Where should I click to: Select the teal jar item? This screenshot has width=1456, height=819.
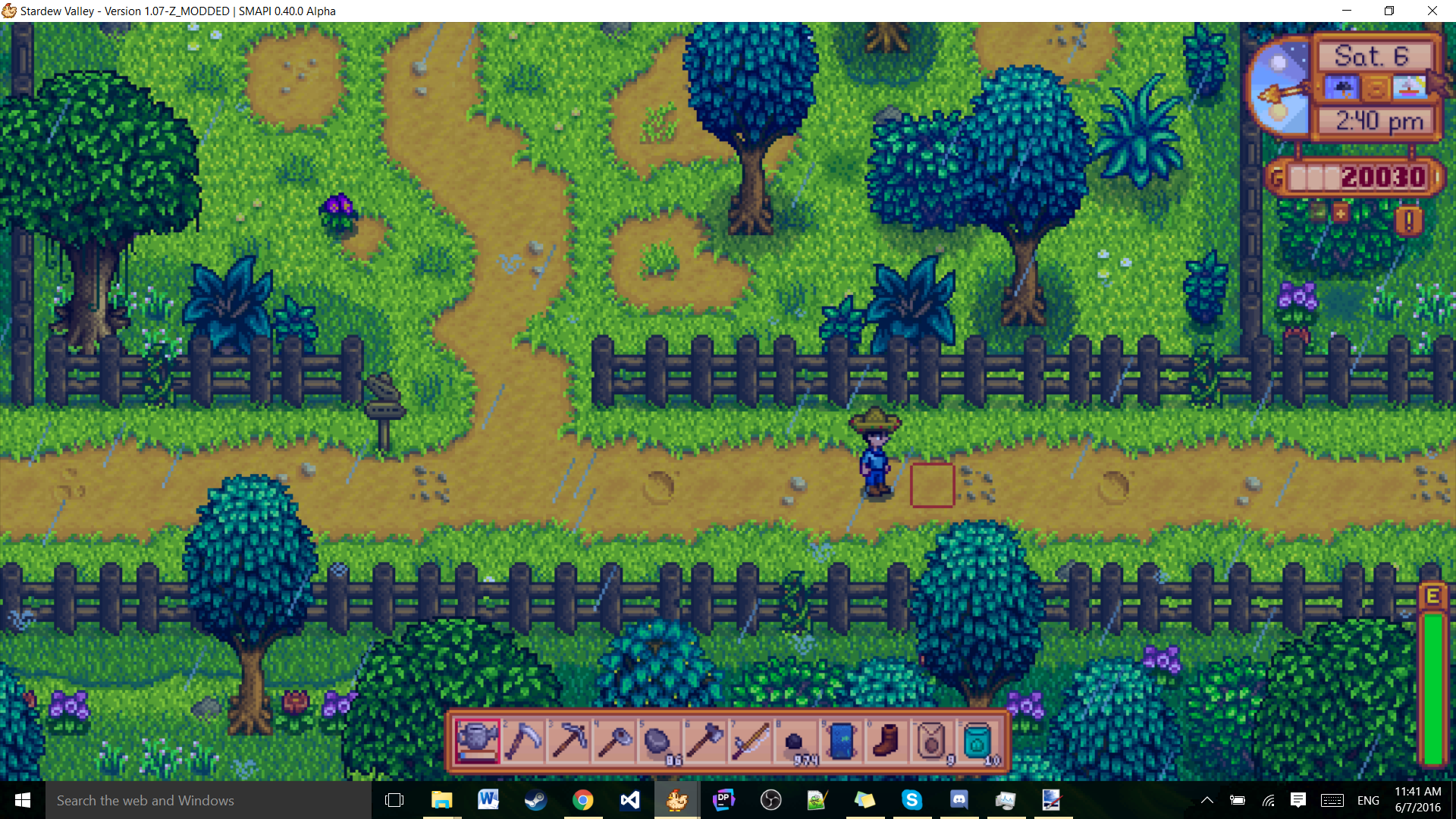[x=977, y=741]
